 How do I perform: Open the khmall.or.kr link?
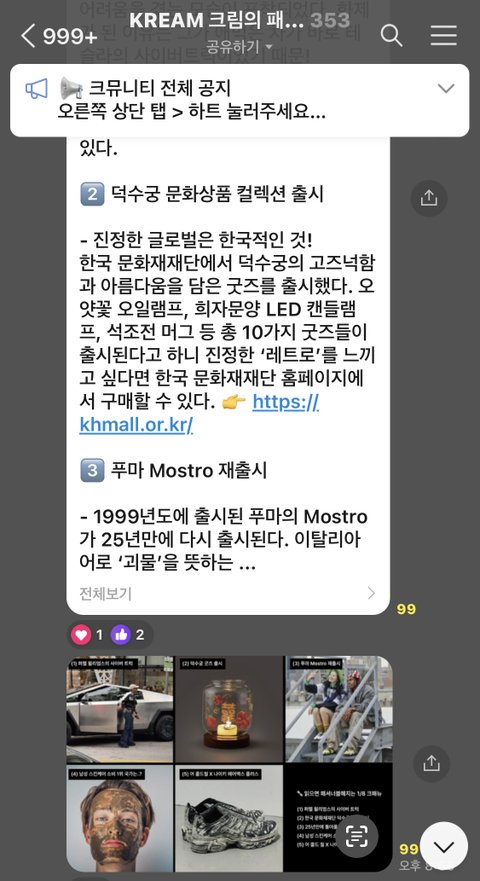(x=200, y=414)
